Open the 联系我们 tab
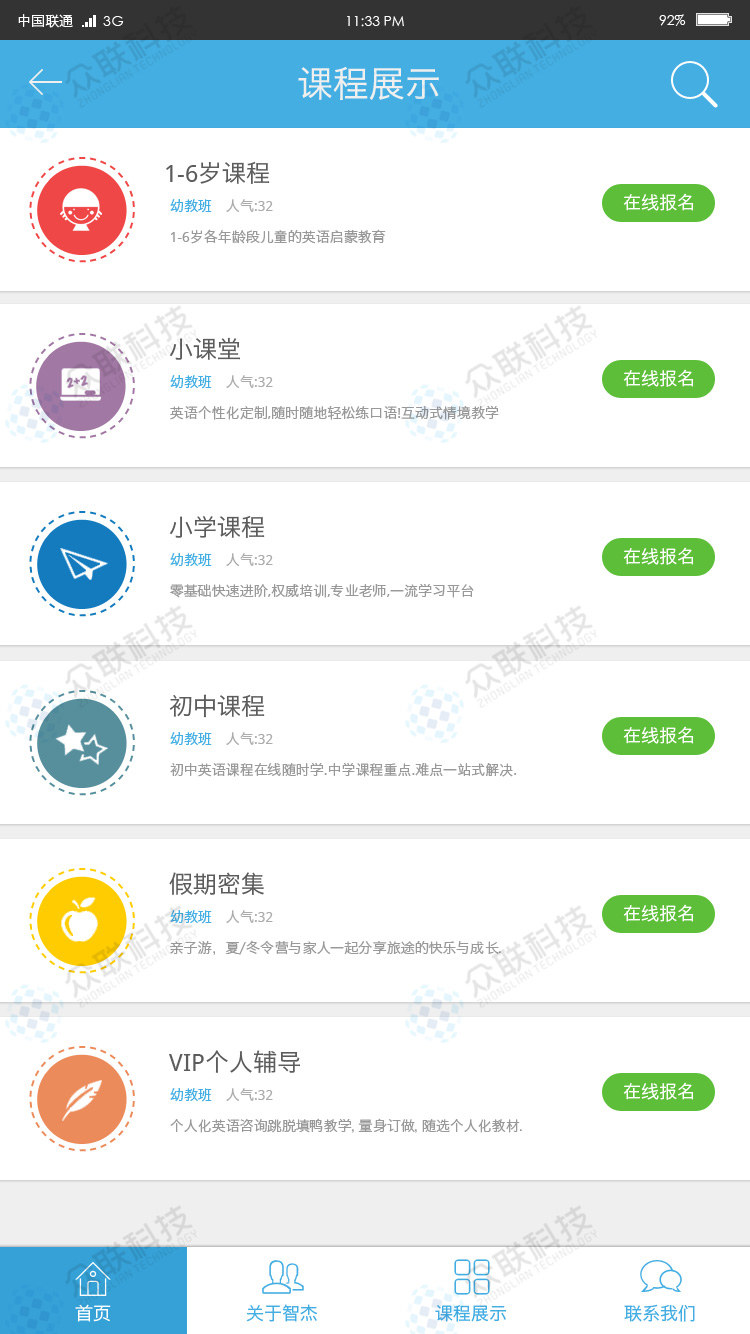This screenshot has height=1334, width=750. (x=659, y=1291)
